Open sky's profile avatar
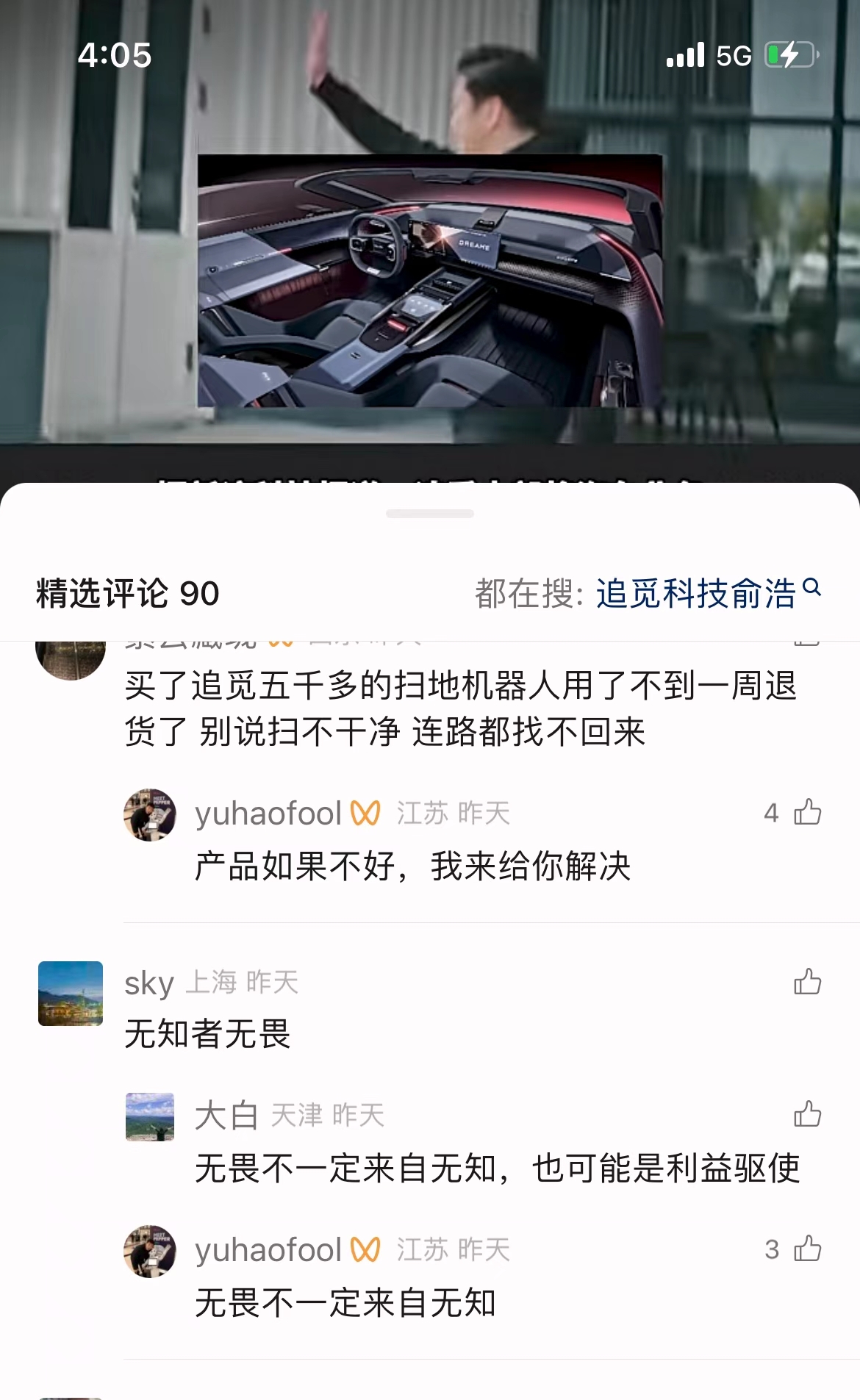Image resolution: width=860 pixels, height=1400 pixels. coord(71,993)
